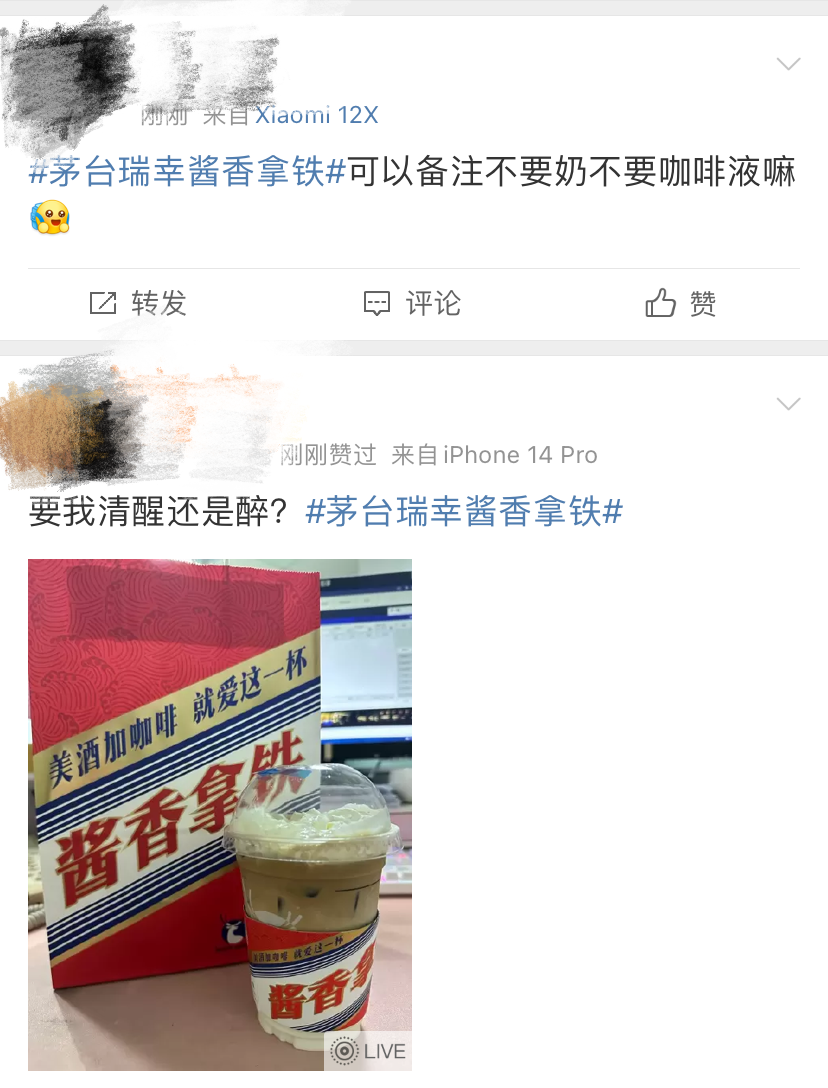This screenshot has width=828, height=1088.
Task: Open the 酱香拿铁 live photo
Action: click(x=219, y=814)
